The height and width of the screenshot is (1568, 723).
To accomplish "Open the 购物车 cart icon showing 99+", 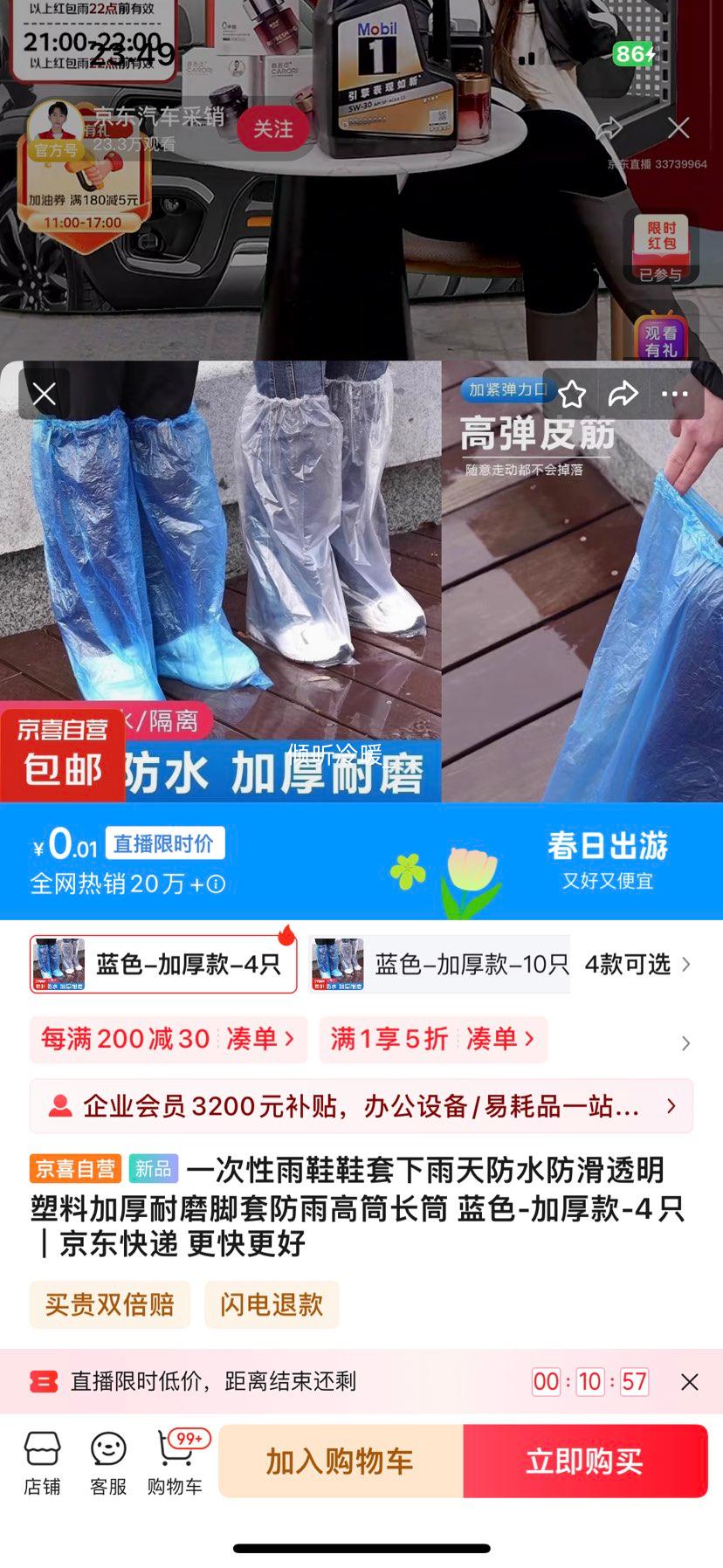I will tap(173, 1460).
